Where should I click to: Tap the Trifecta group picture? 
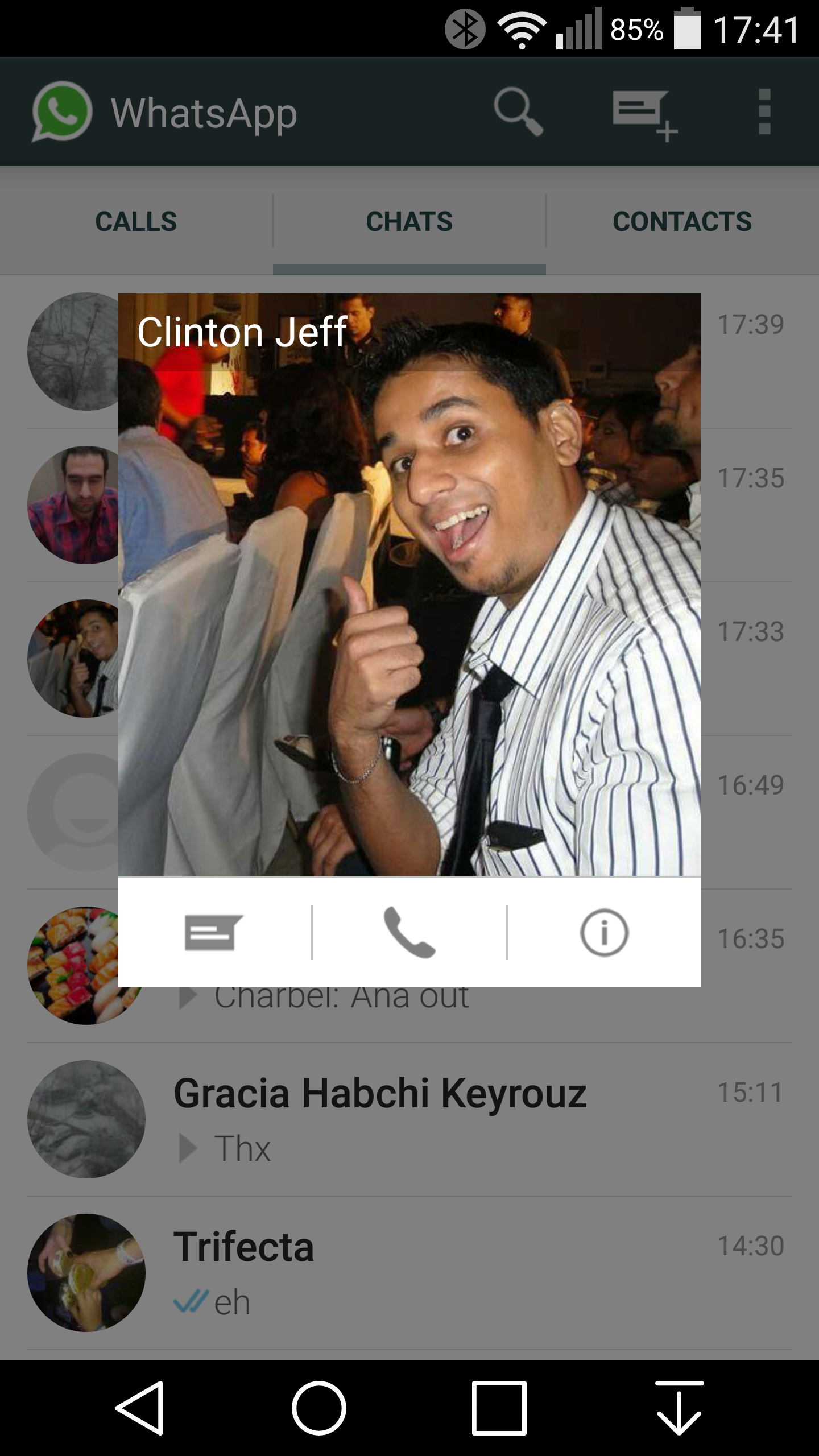(x=86, y=1273)
